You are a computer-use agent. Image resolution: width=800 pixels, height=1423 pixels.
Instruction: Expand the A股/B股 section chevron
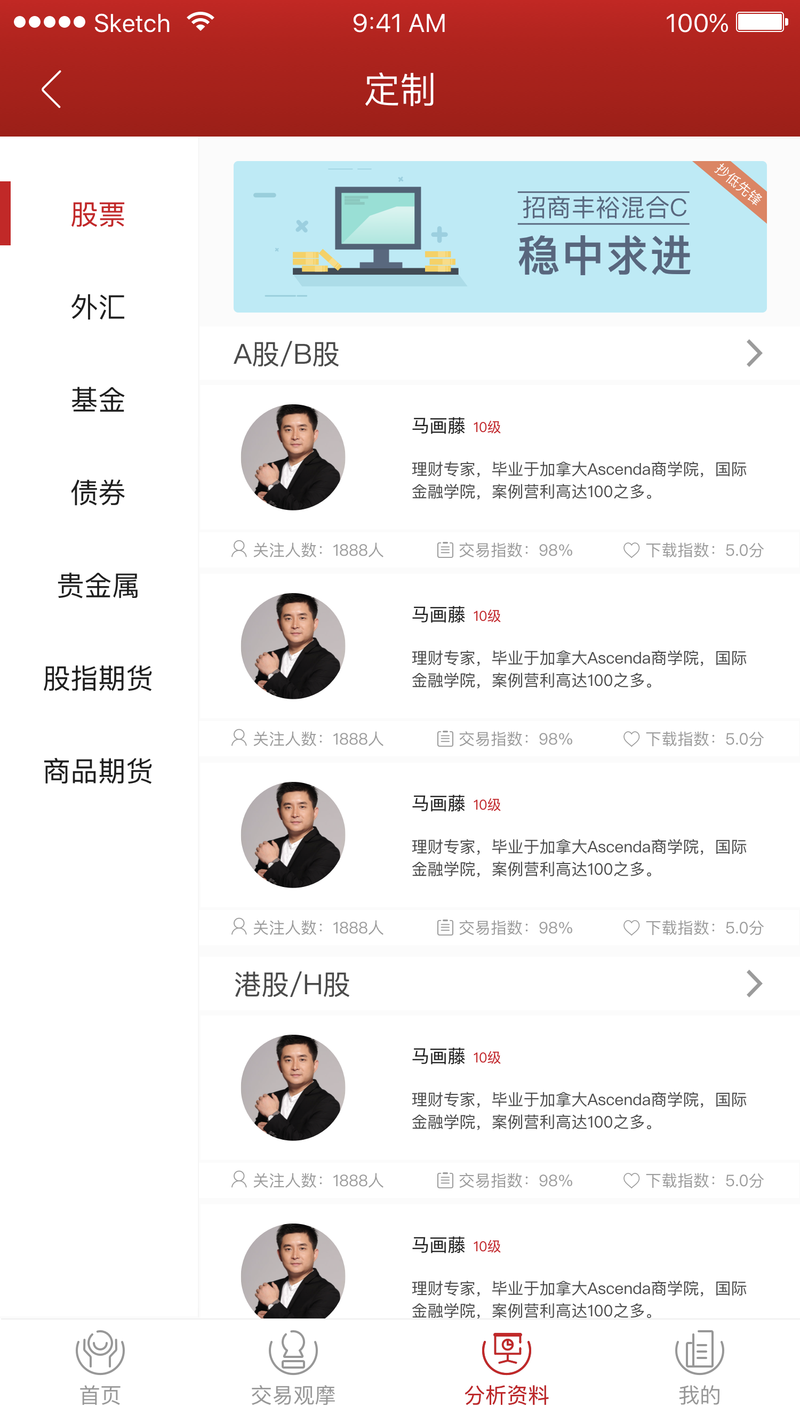click(x=754, y=353)
